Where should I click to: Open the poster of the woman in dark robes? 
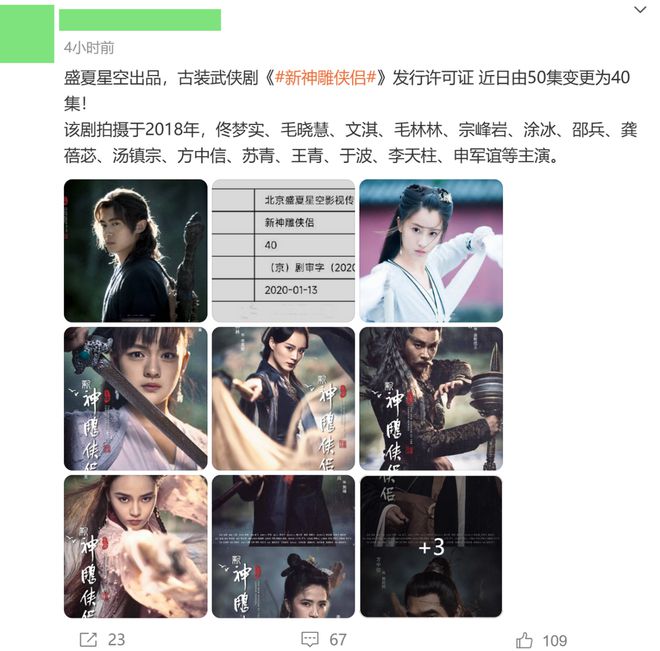click(283, 398)
